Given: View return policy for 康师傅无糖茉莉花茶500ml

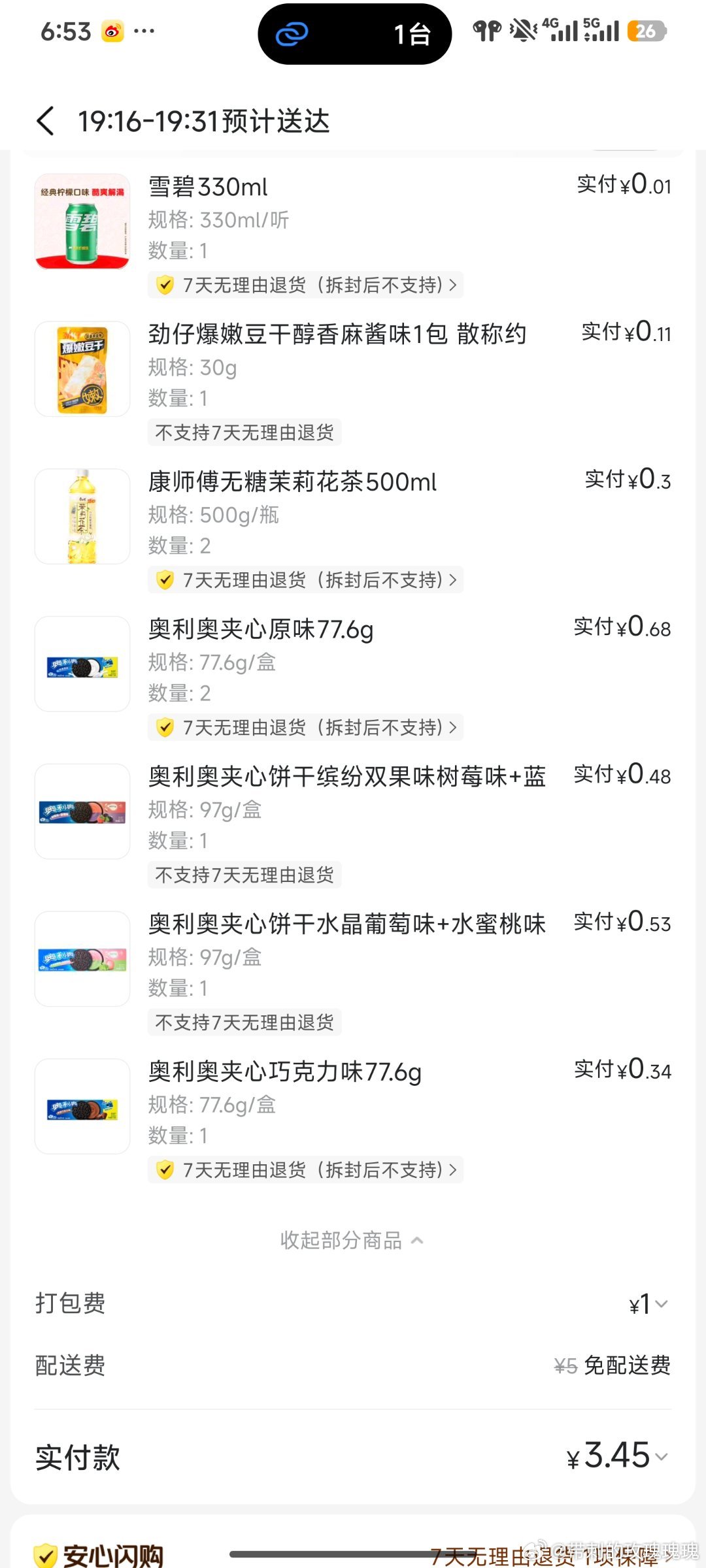Looking at the screenshot, I should [x=306, y=580].
